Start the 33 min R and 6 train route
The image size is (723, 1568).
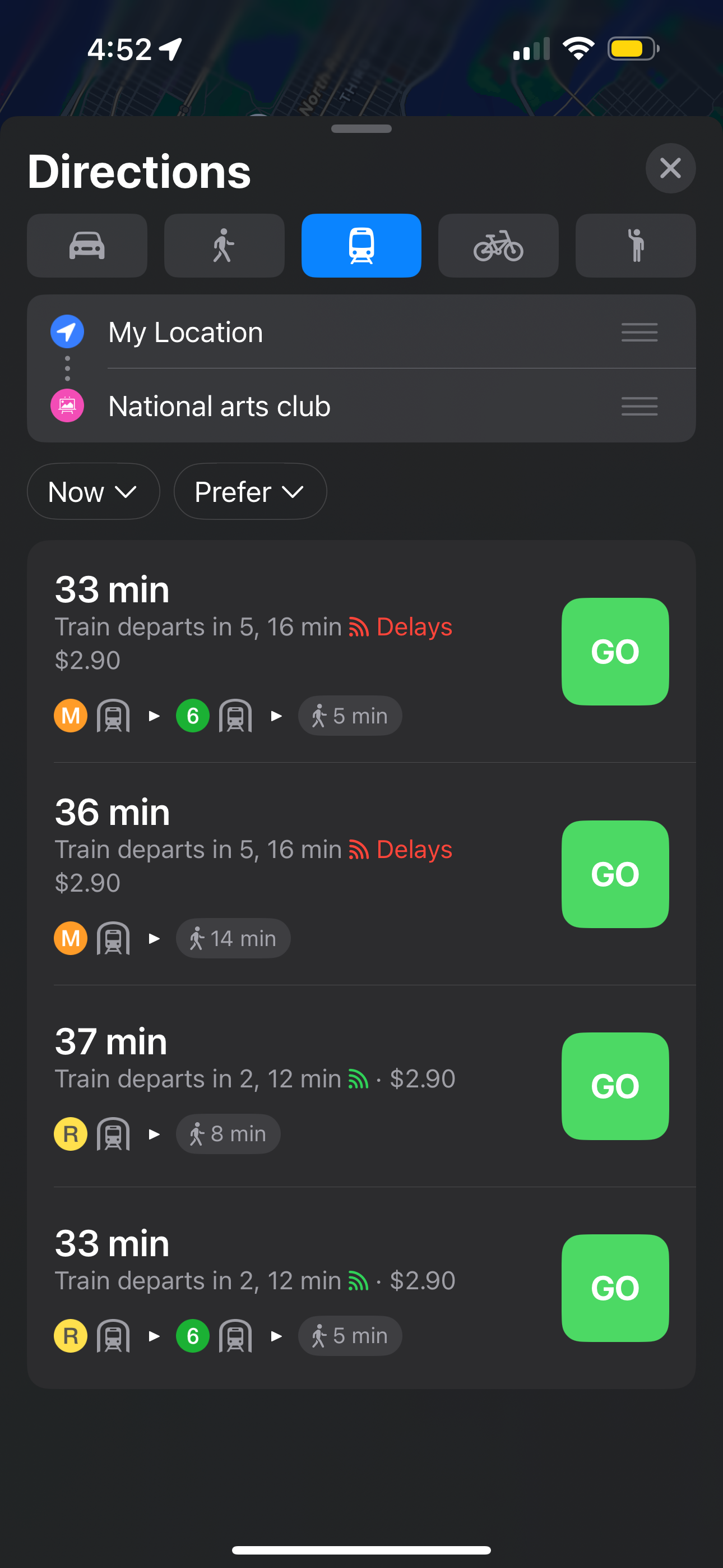[615, 1288]
